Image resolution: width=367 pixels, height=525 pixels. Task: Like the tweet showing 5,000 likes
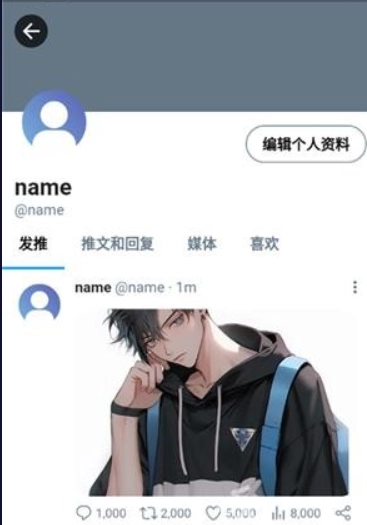click(231, 513)
